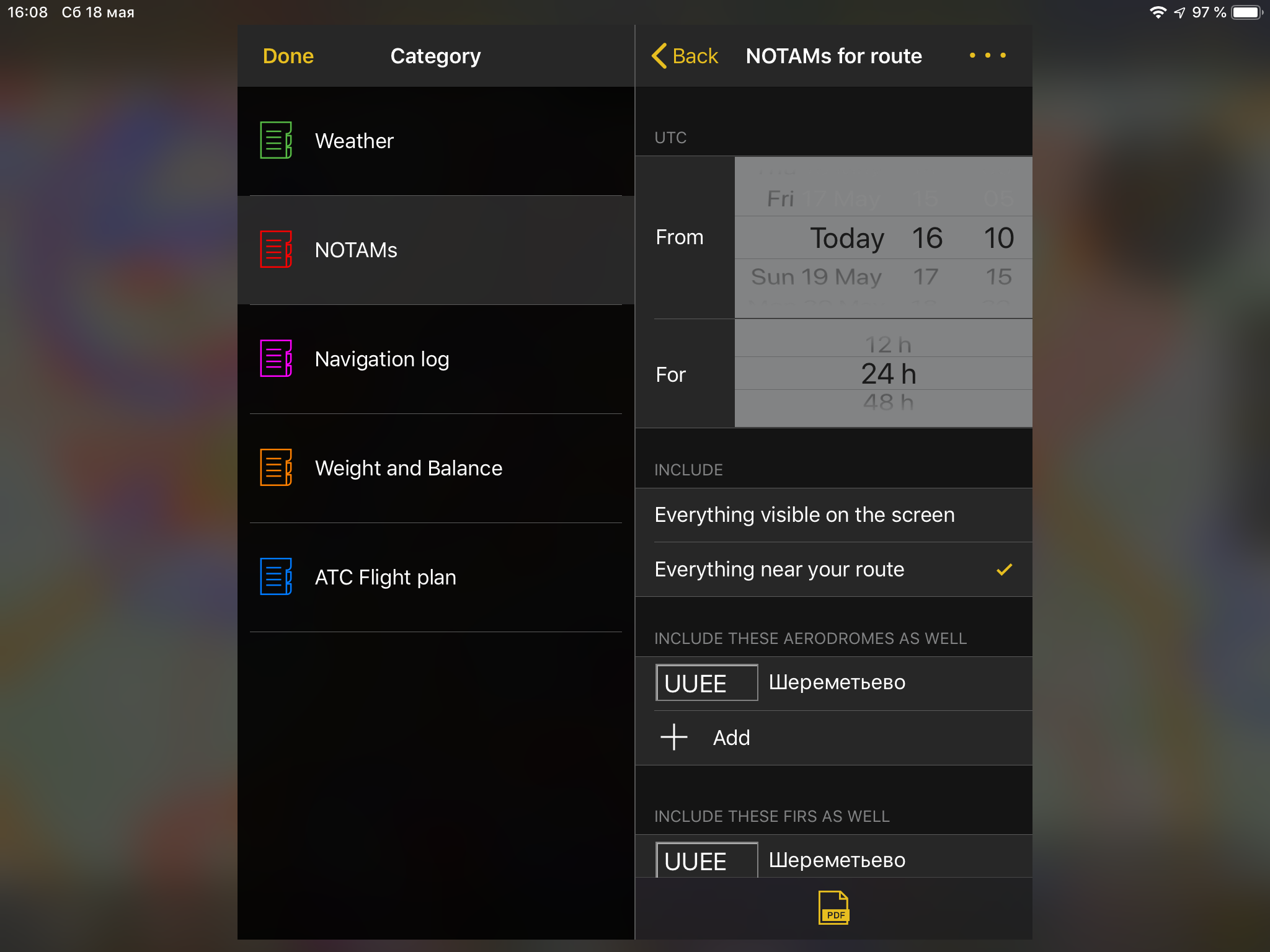Open the three-dot overflow menu

[987, 56]
